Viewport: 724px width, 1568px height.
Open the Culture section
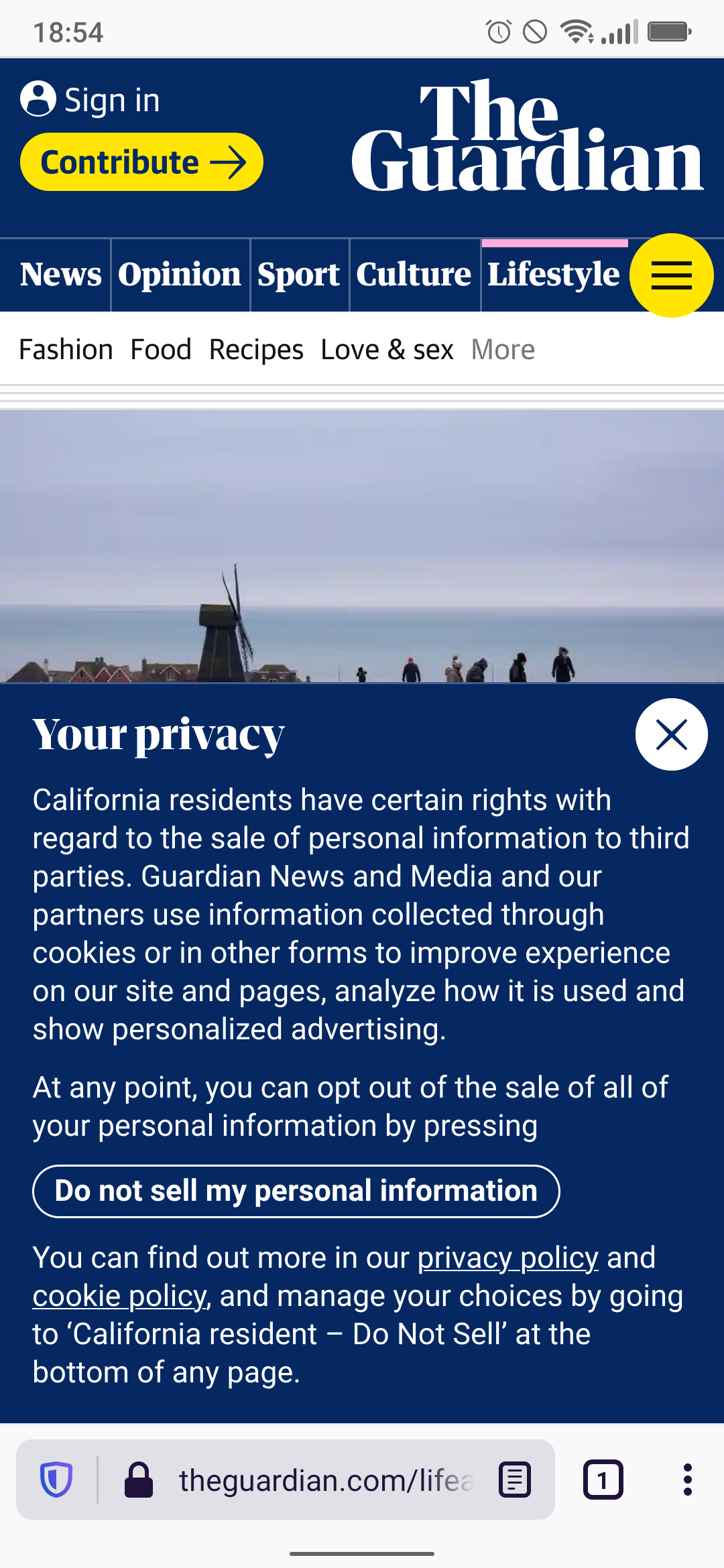pos(414,275)
